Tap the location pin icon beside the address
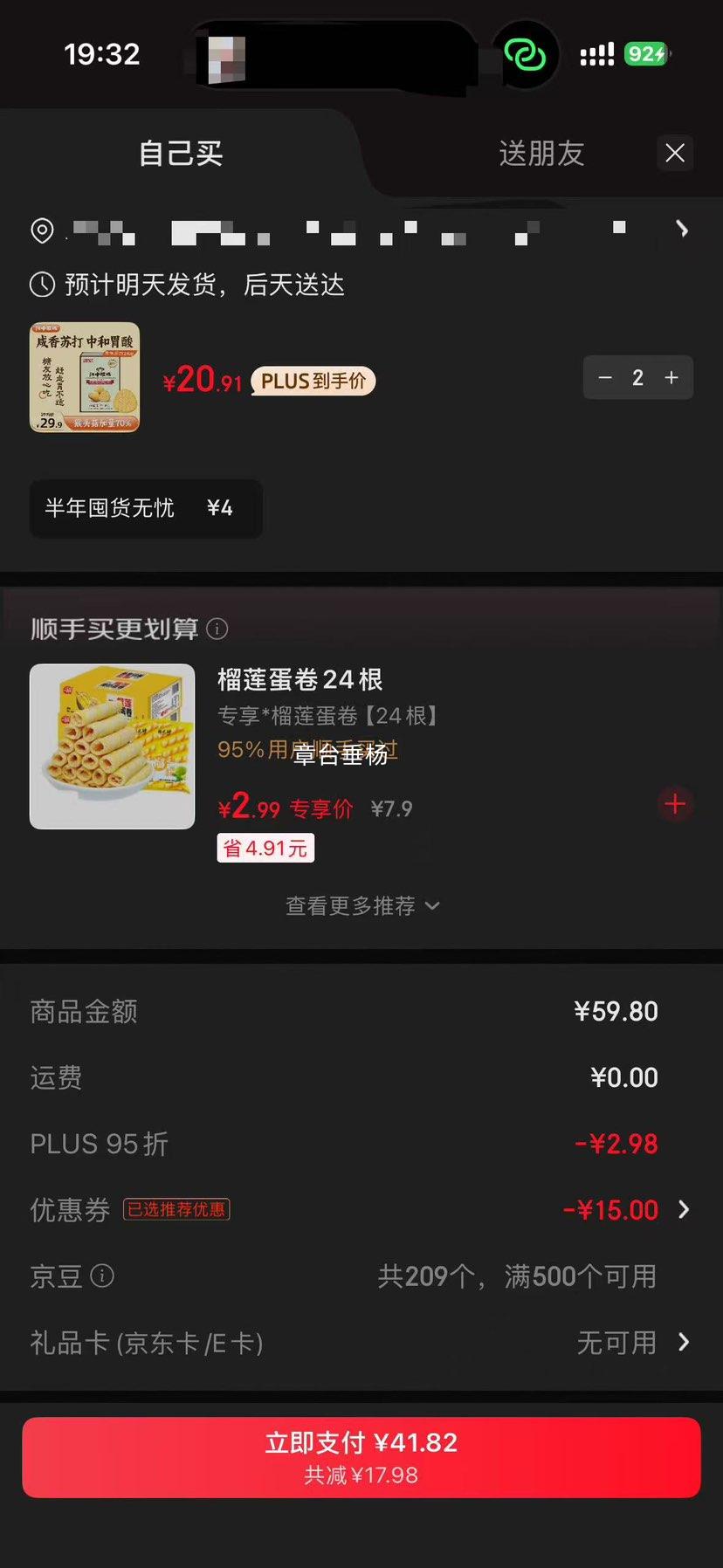This screenshot has width=723, height=1568. tap(41, 230)
